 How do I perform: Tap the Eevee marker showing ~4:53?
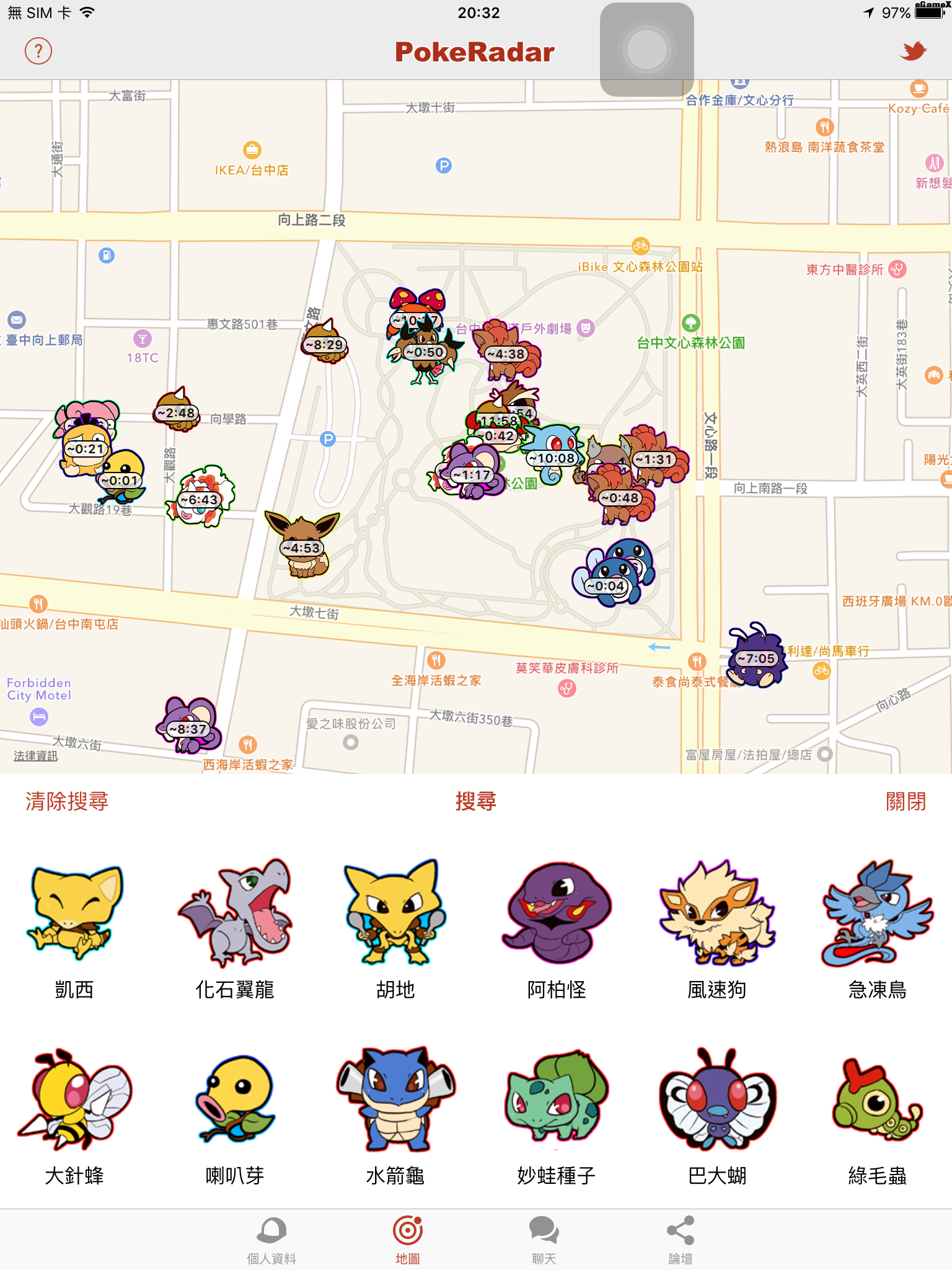(x=302, y=544)
